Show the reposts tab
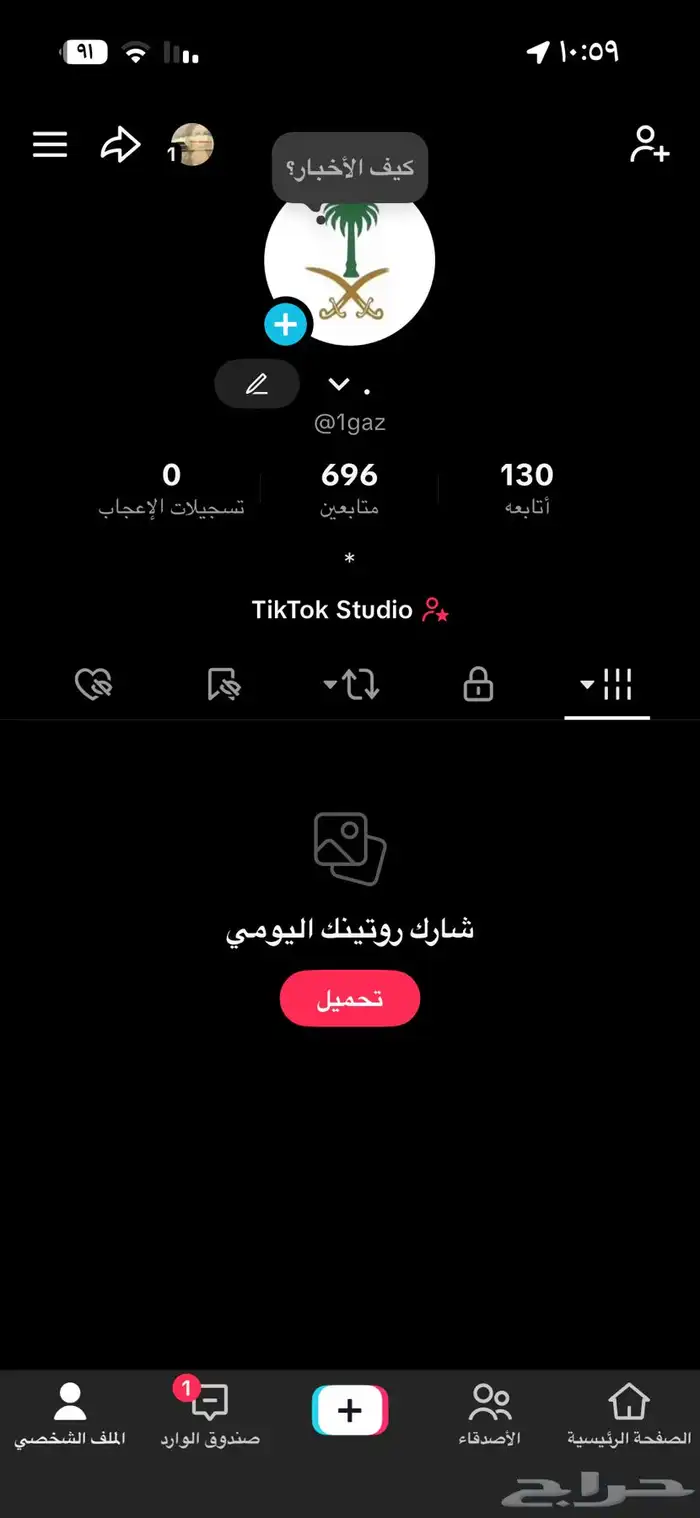The height and width of the screenshot is (1518, 700). click(352, 686)
